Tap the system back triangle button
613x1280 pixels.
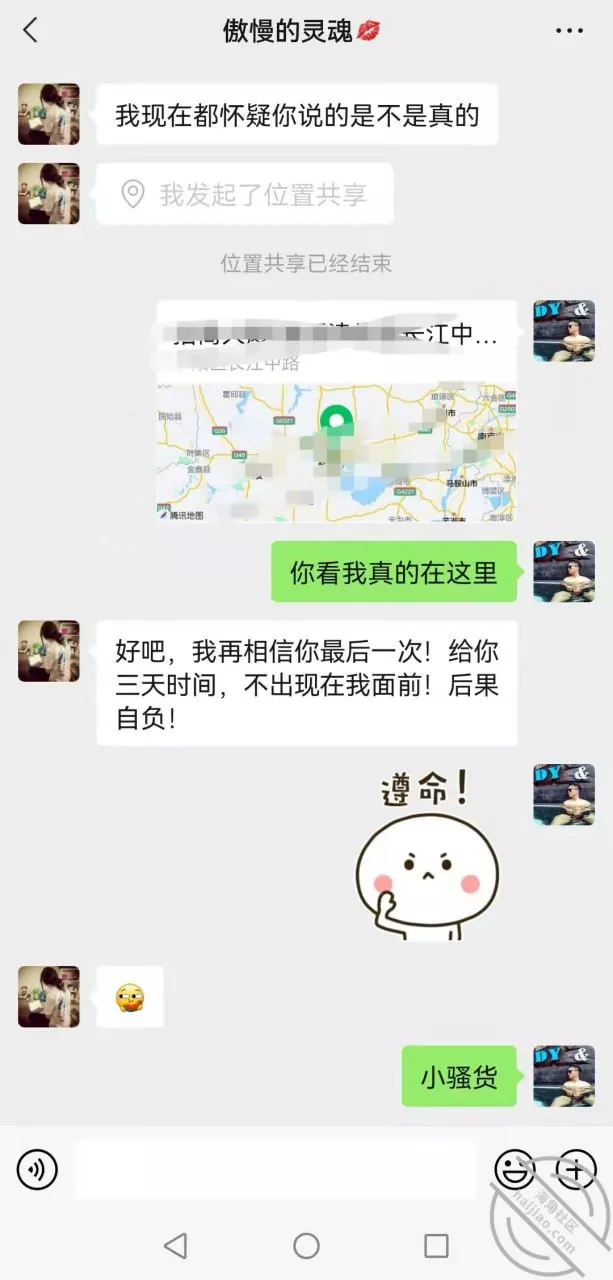pyautogui.click(x=175, y=1245)
